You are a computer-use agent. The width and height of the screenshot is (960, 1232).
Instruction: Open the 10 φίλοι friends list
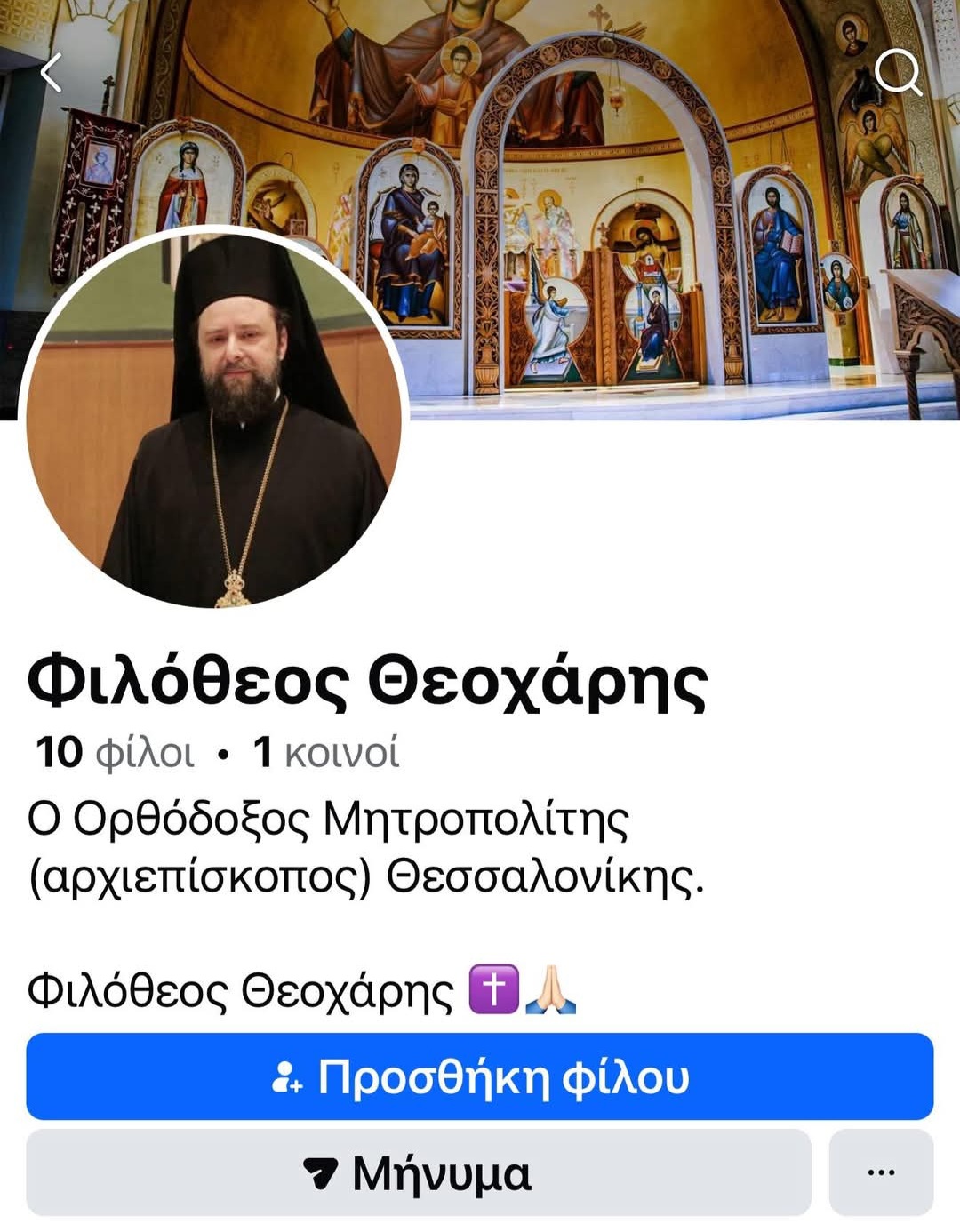click(x=115, y=753)
